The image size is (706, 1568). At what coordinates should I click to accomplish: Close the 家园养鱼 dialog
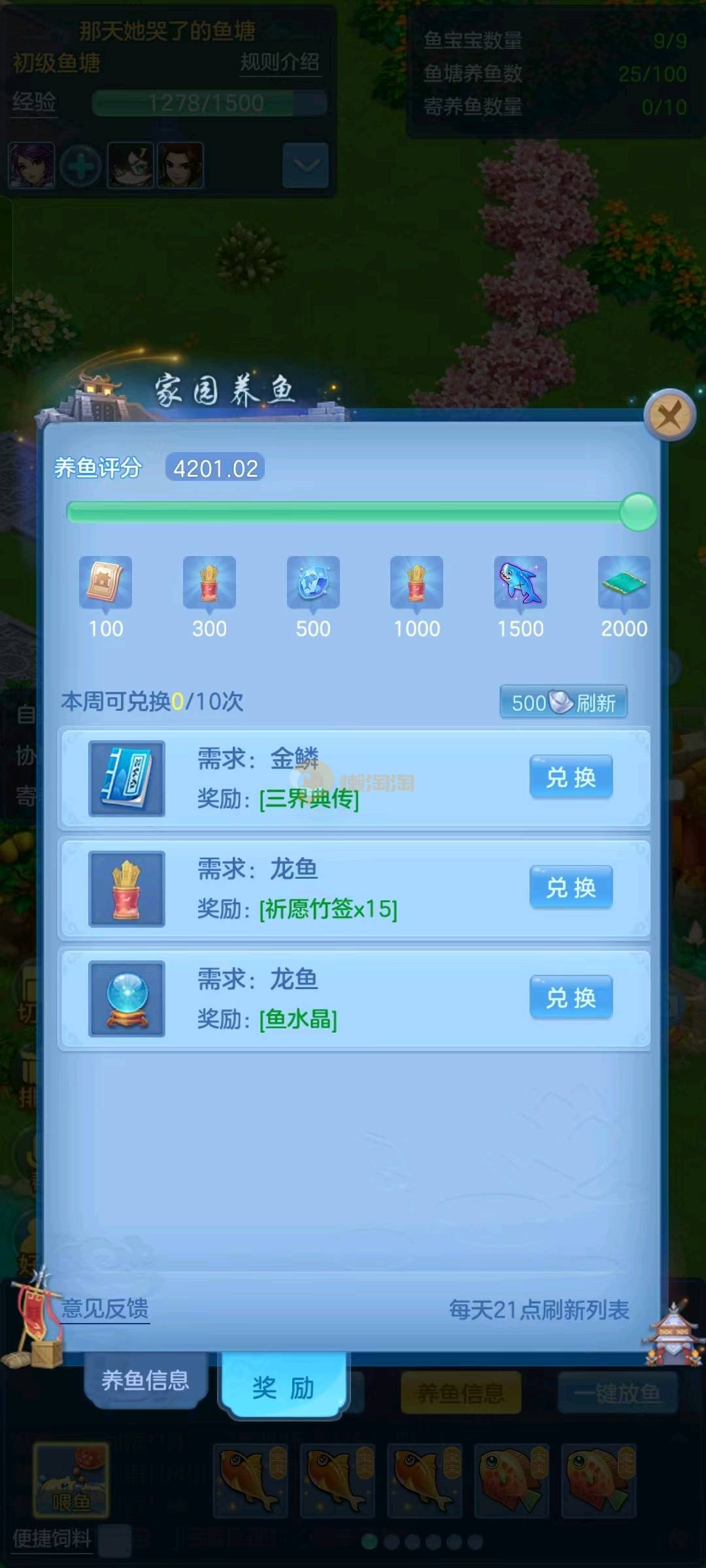pyautogui.click(x=669, y=414)
